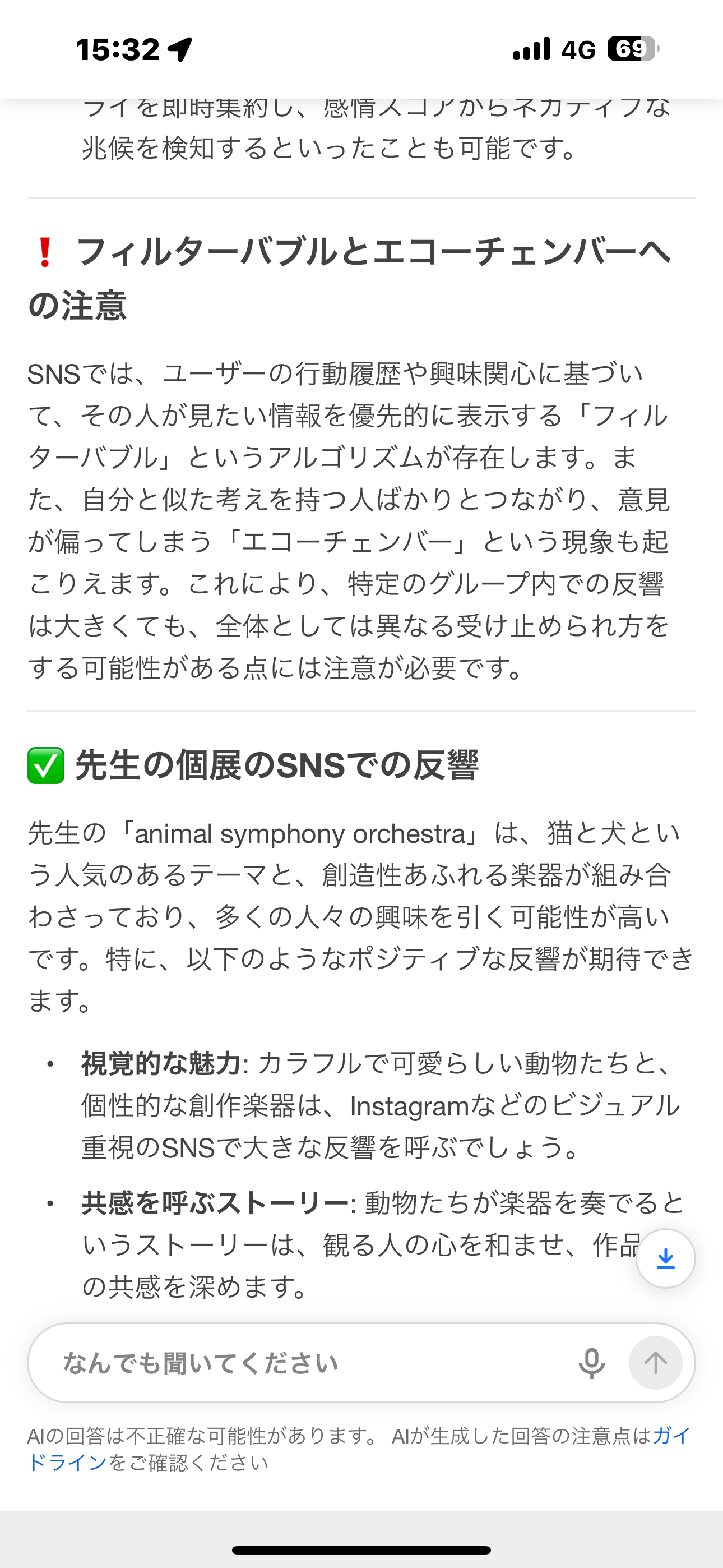
Task: Send the message with the up arrow button
Action: (655, 1363)
